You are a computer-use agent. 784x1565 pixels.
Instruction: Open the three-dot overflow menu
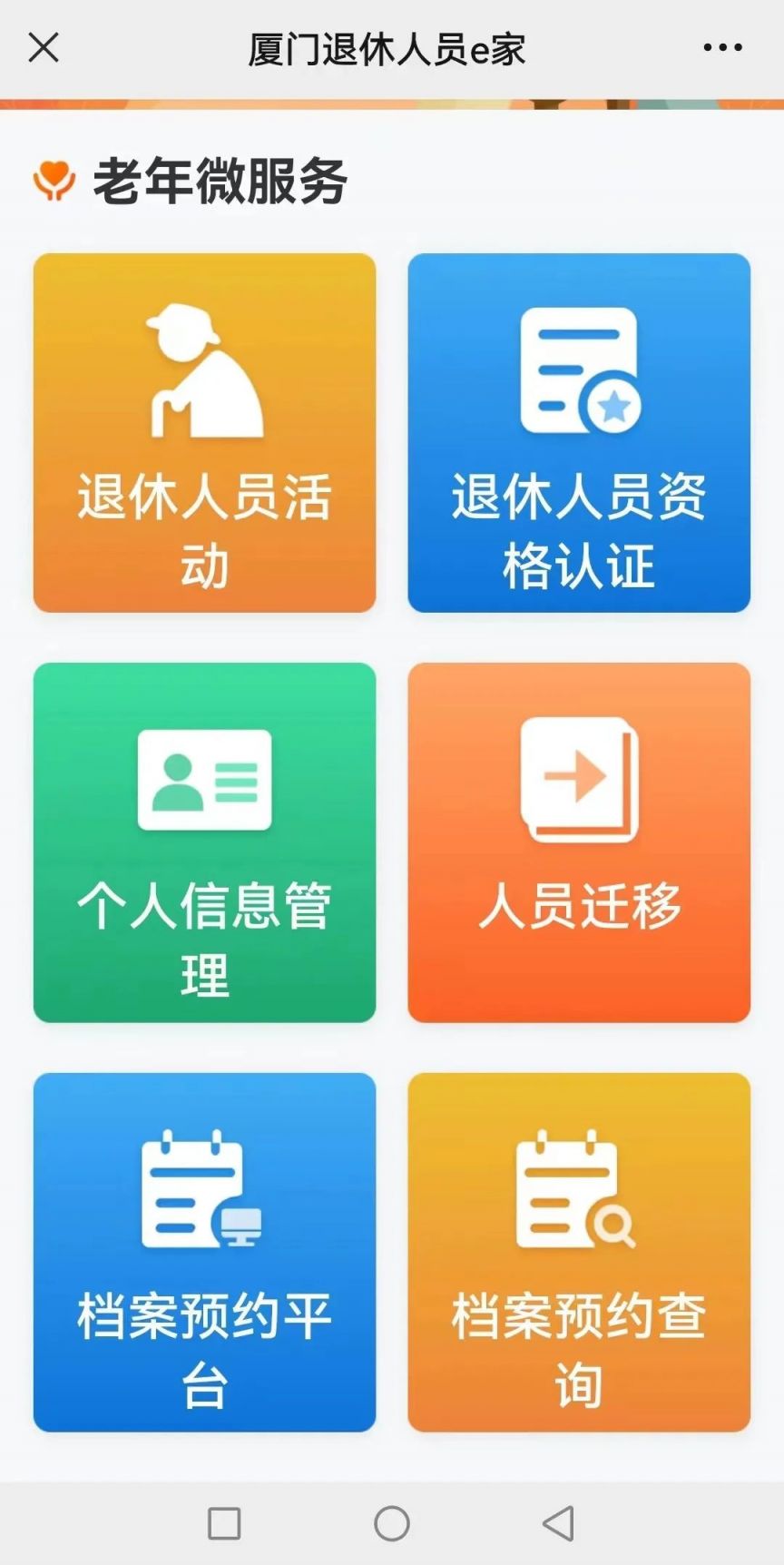click(722, 47)
